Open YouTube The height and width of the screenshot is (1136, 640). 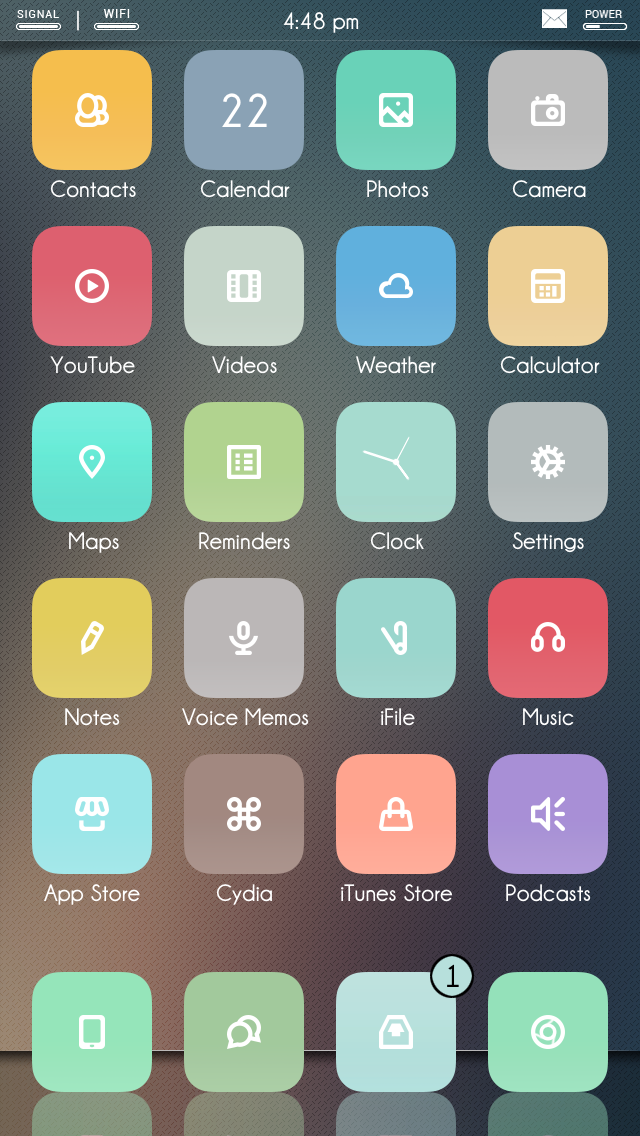[x=92, y=286]
